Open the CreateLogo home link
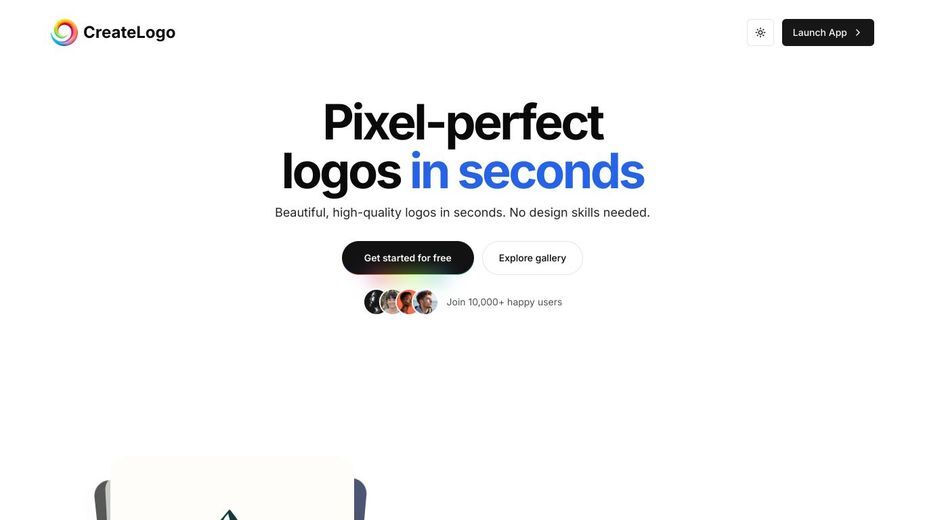Screen dimensions: 925x520 [x=113, y=32]
